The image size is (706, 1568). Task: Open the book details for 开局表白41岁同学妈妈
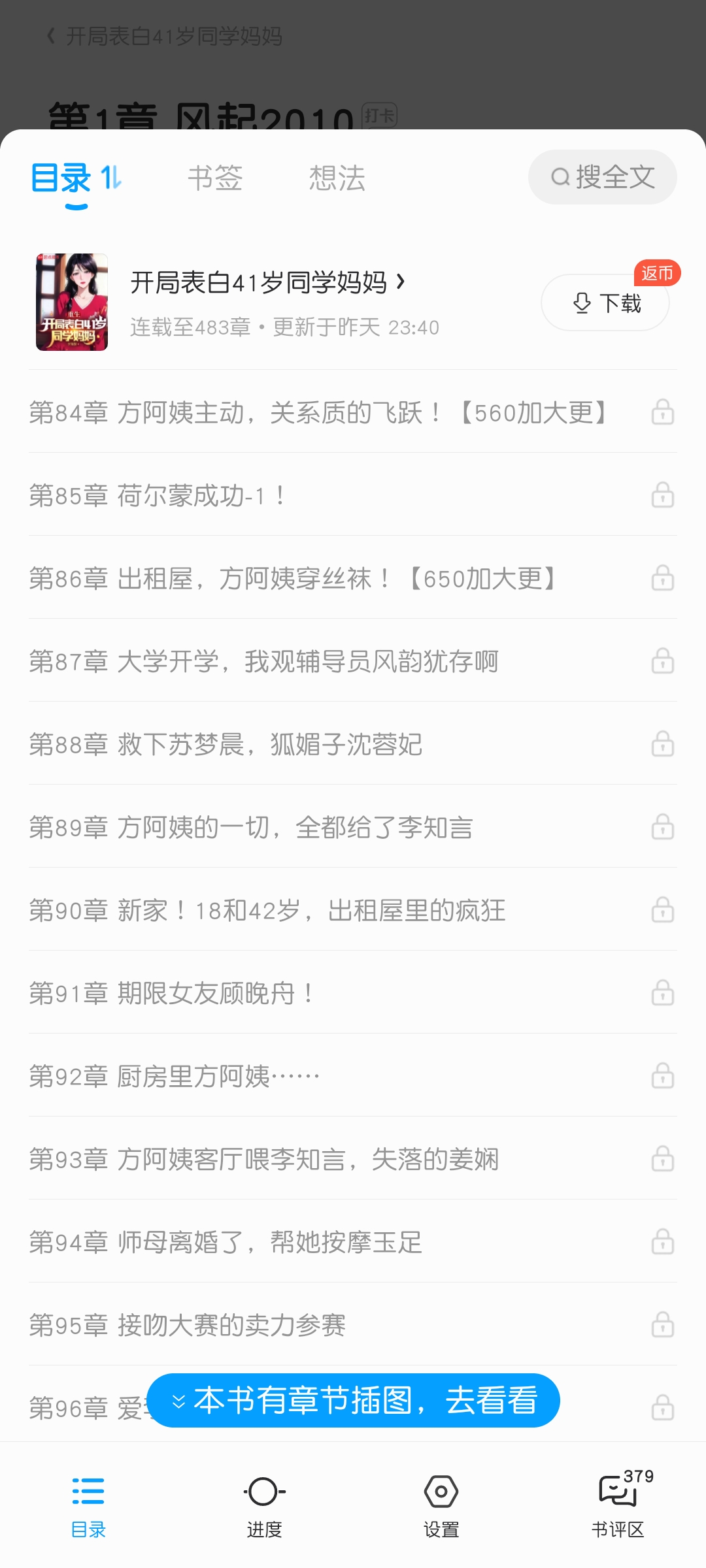(x=268, y=283)
